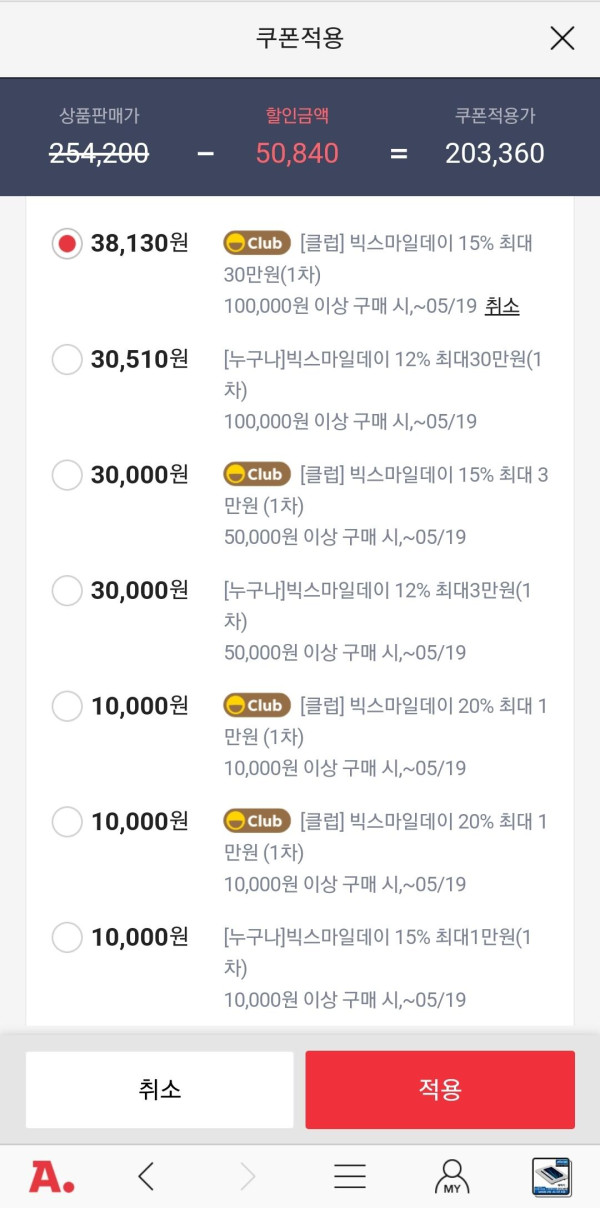Screen dimensions: 600x1208
Task: Close the 쿠폰적용 coupon dialog
Action: pyautogui.click(x=562, y=39)
